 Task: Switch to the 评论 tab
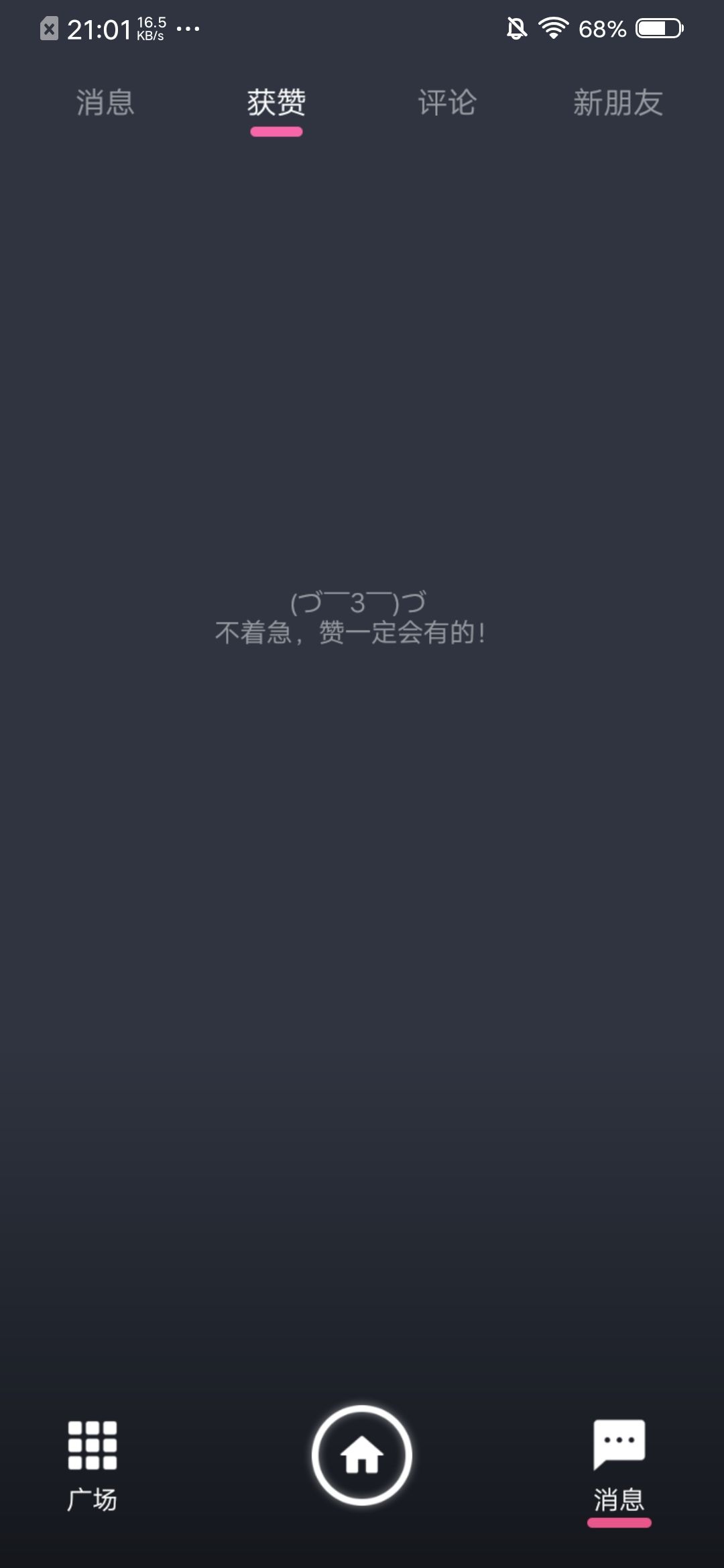(x=447, y=104)
